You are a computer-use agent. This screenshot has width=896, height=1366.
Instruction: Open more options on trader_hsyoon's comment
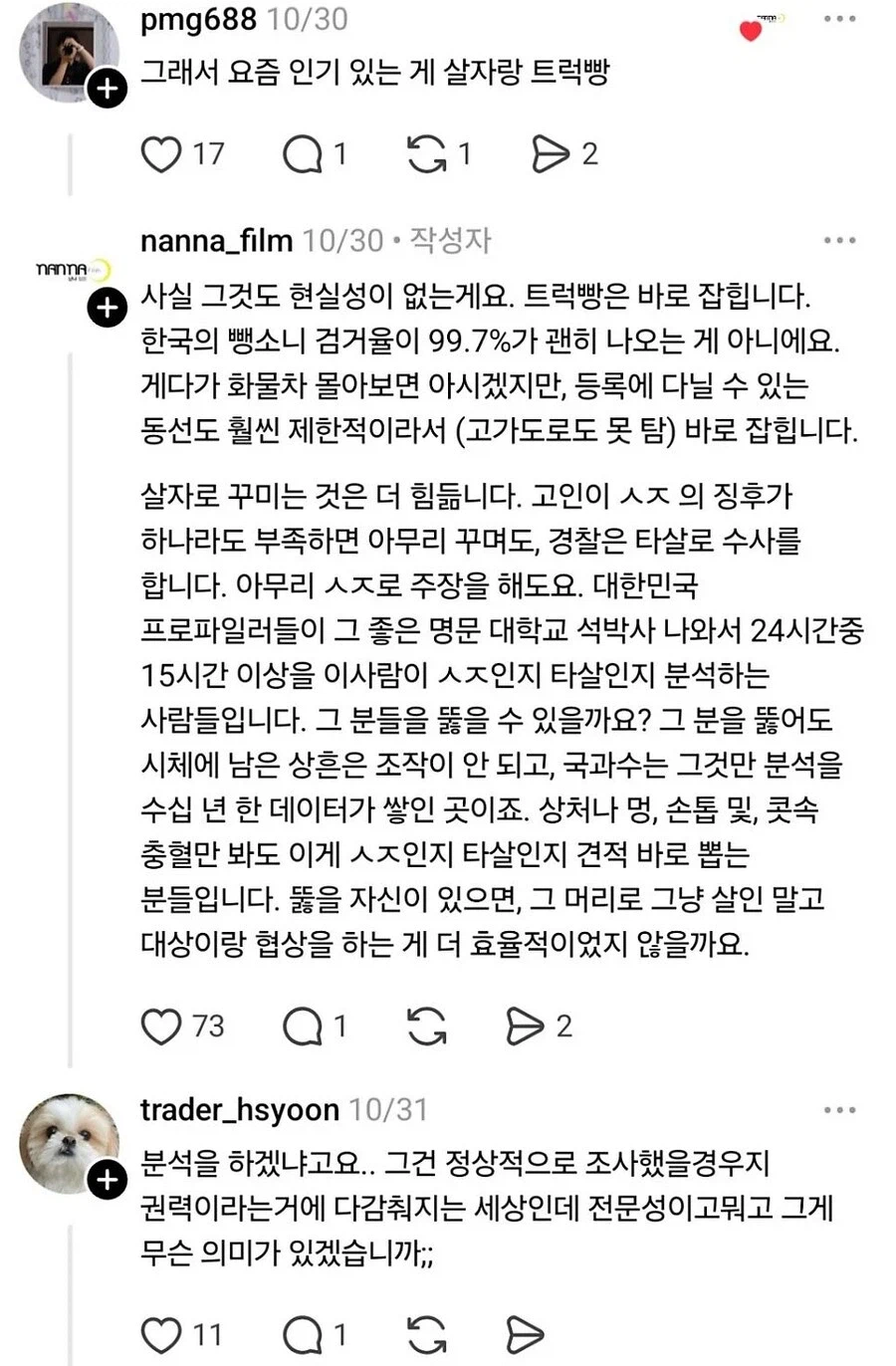(x=839, y=1110)
